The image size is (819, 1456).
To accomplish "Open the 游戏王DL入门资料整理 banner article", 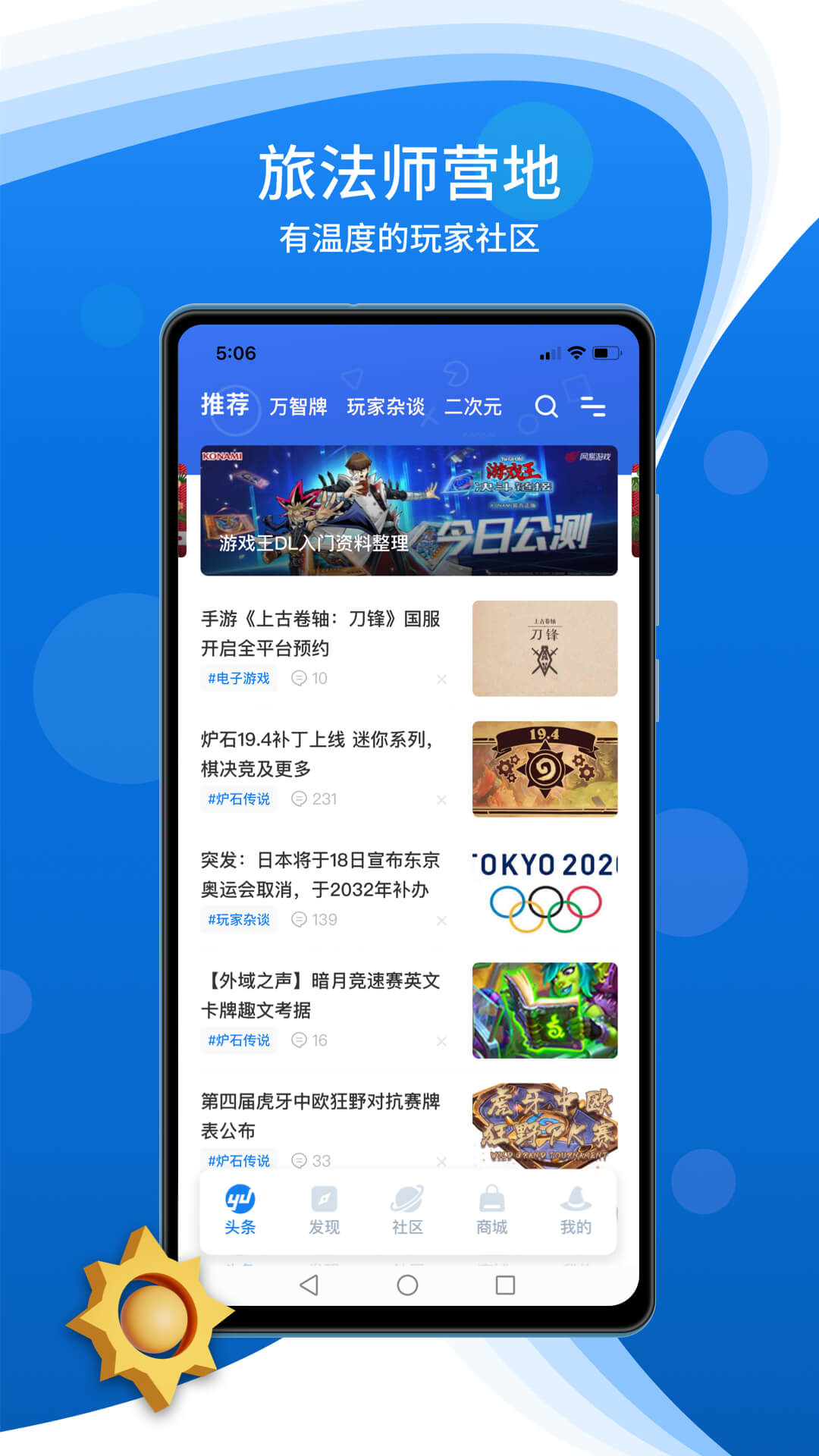I will click(409, 508).
